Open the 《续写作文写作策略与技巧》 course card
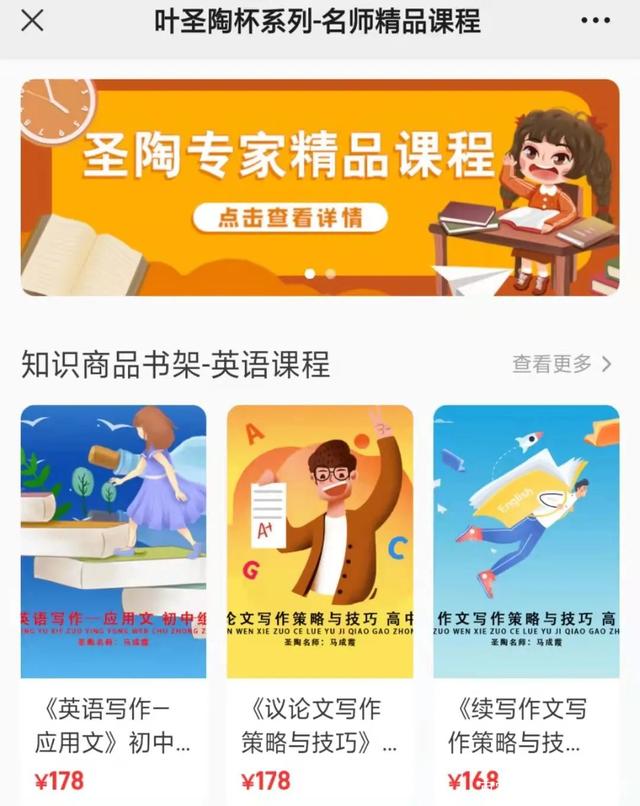This screenshot has width=640, height=806. click(525, 600)
